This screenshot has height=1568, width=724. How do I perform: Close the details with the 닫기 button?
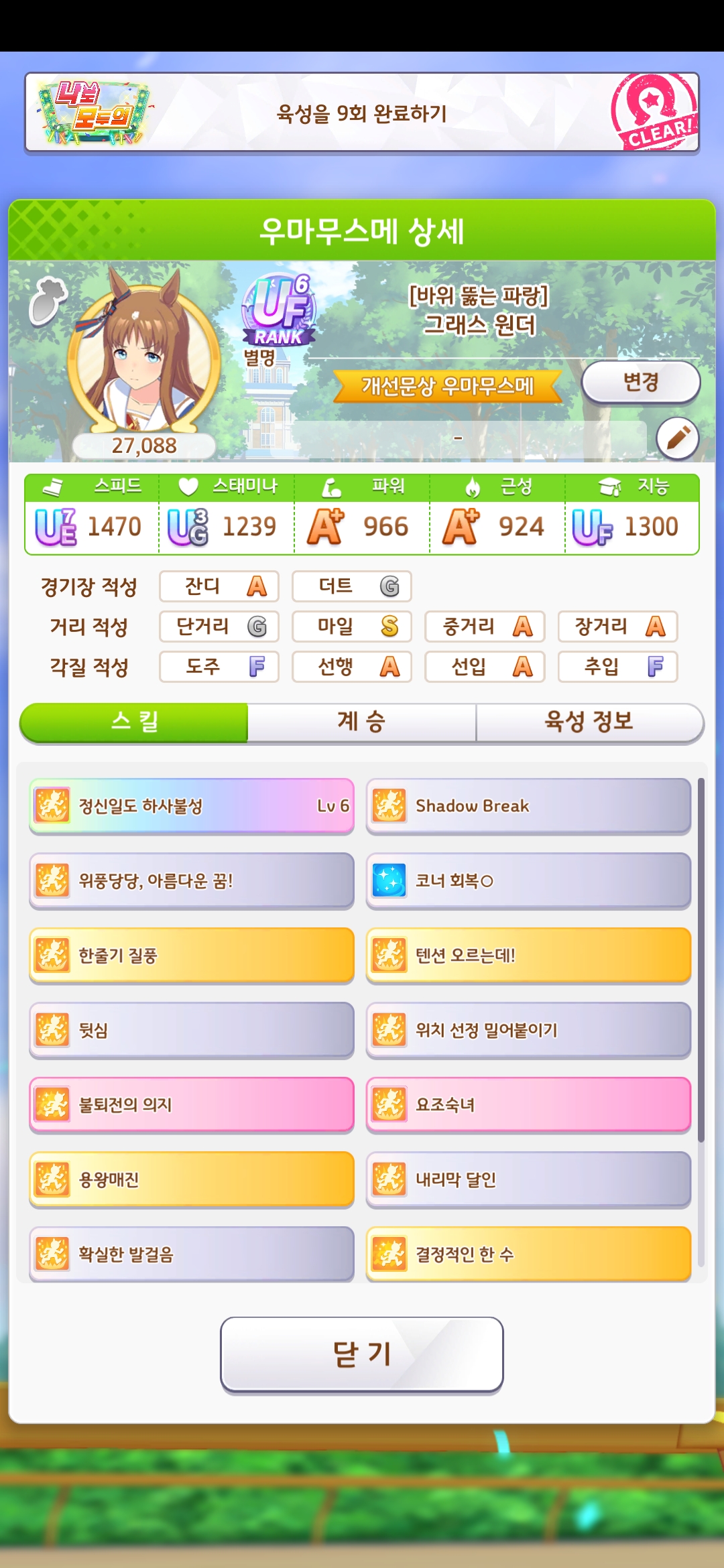point(361,1354)
